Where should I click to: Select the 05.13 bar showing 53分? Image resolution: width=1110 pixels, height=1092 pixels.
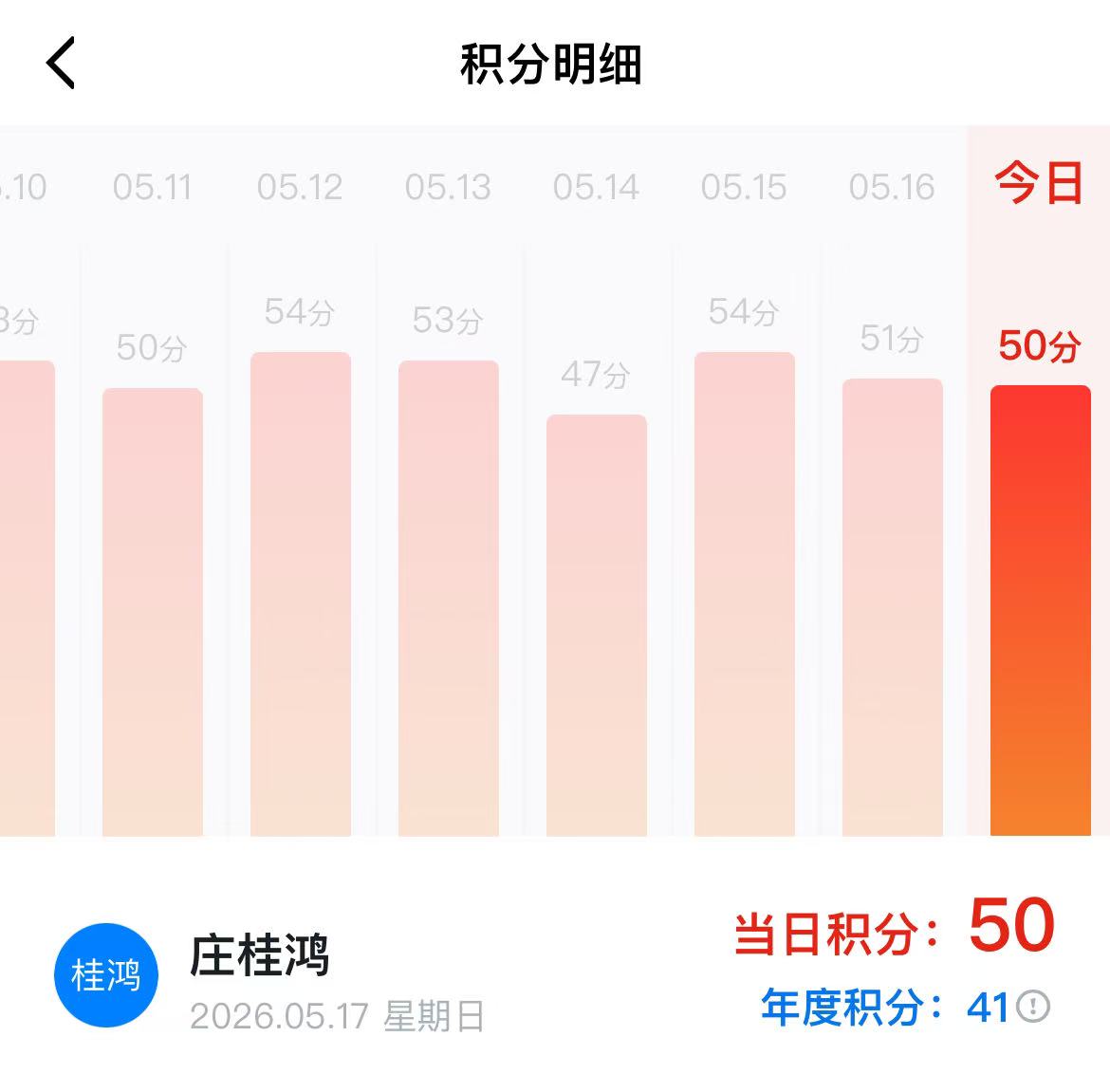click(x=449, y=598)
